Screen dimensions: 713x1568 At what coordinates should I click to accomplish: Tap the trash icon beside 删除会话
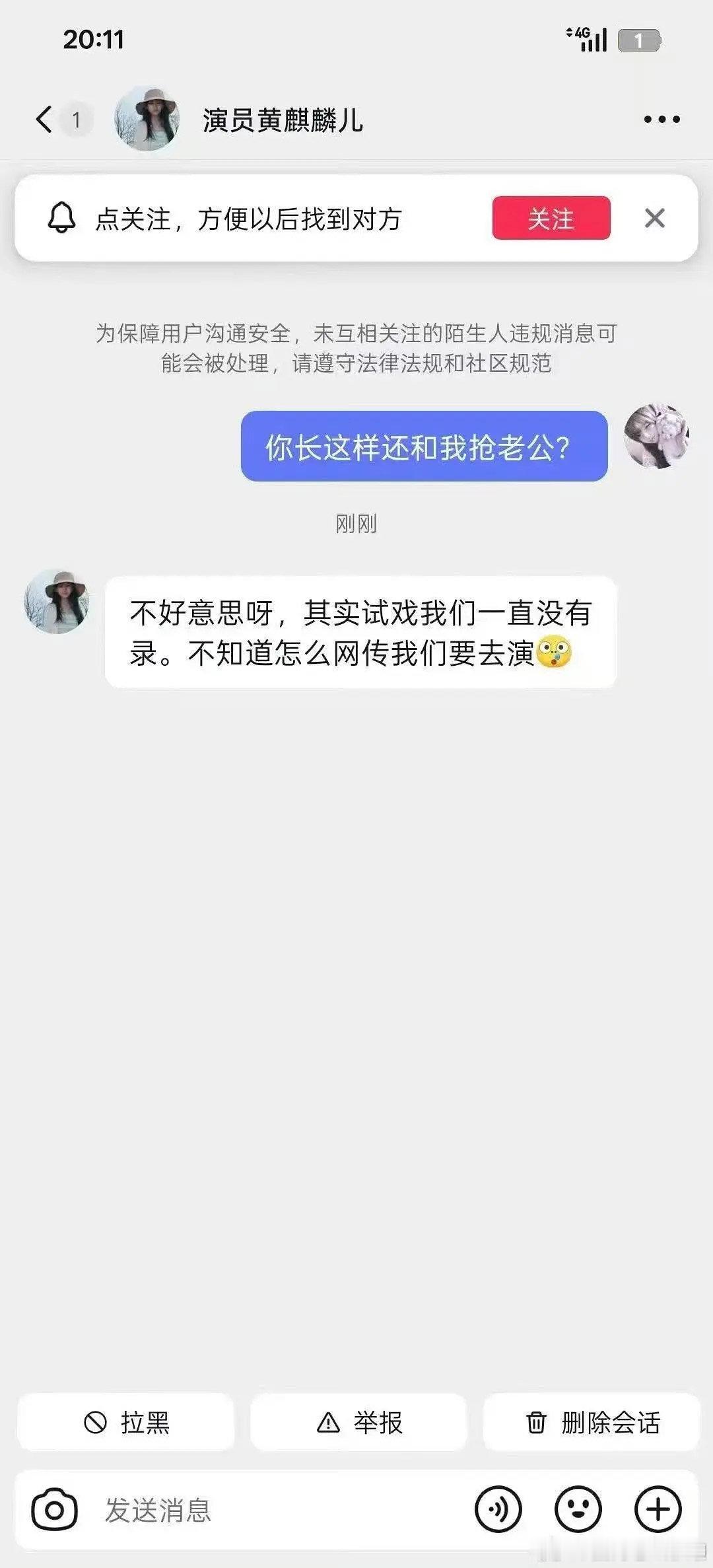pos(536,1423)
